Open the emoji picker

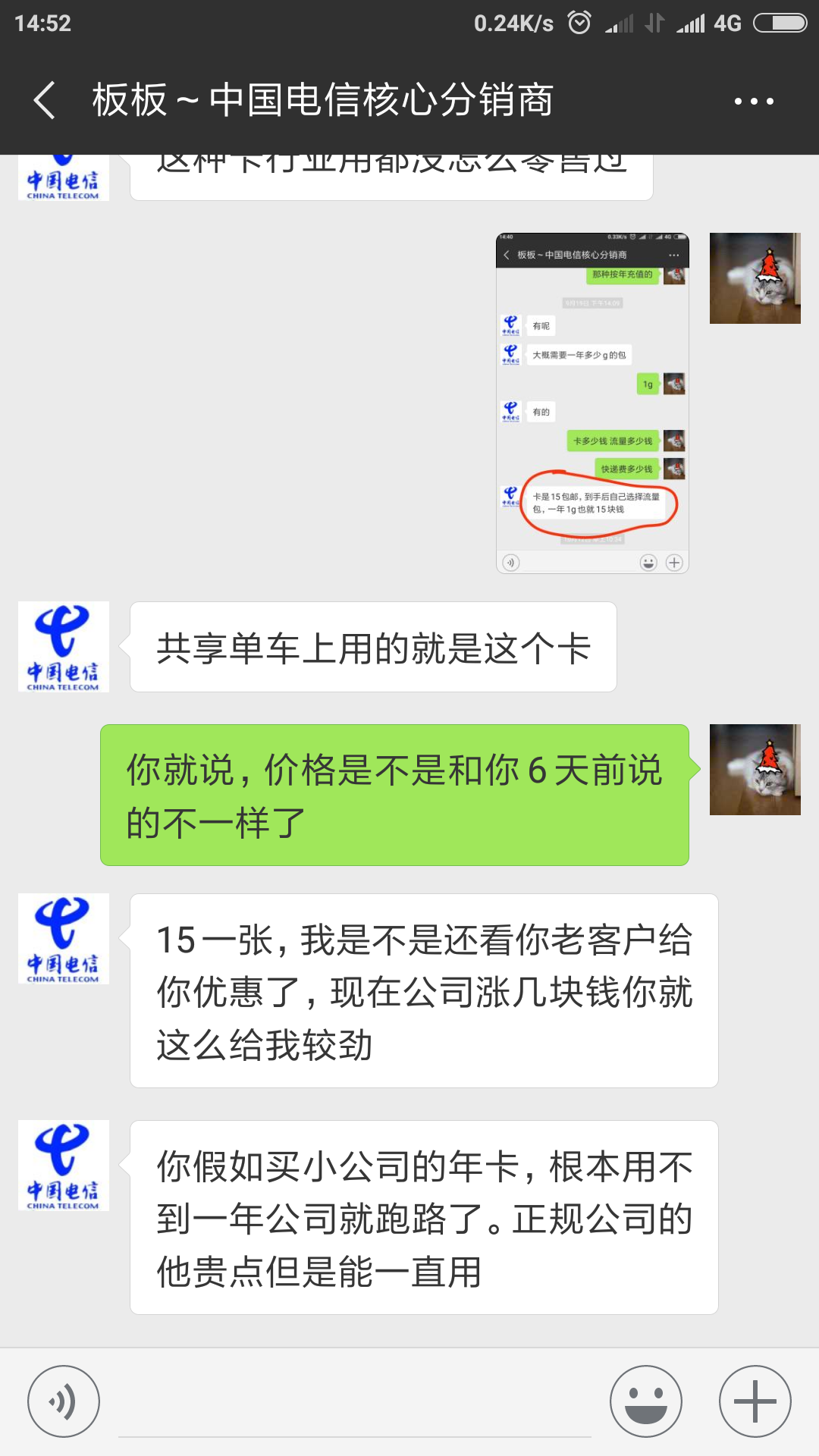(646, 1401)
